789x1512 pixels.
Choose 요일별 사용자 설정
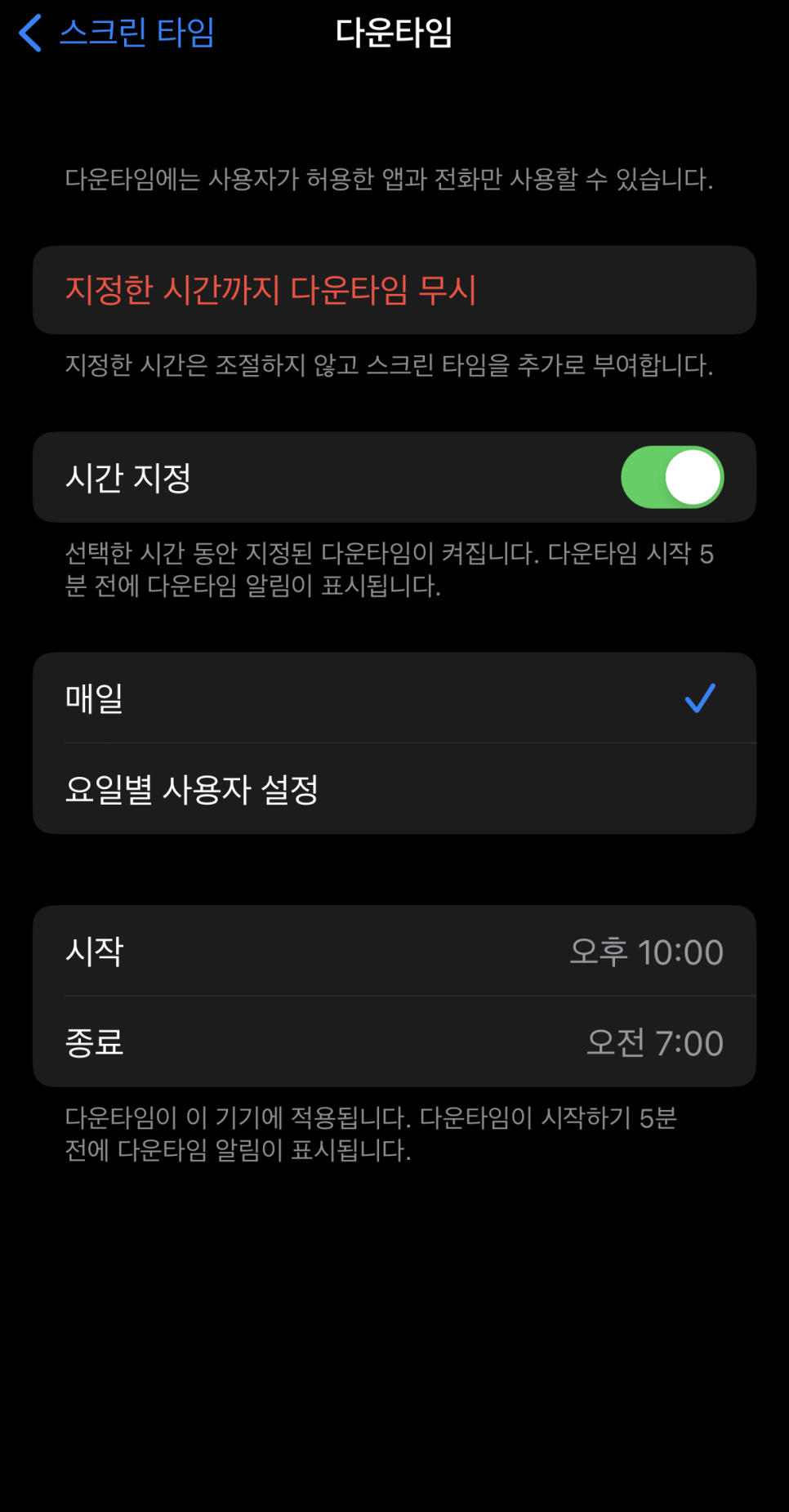coord(394,789)
